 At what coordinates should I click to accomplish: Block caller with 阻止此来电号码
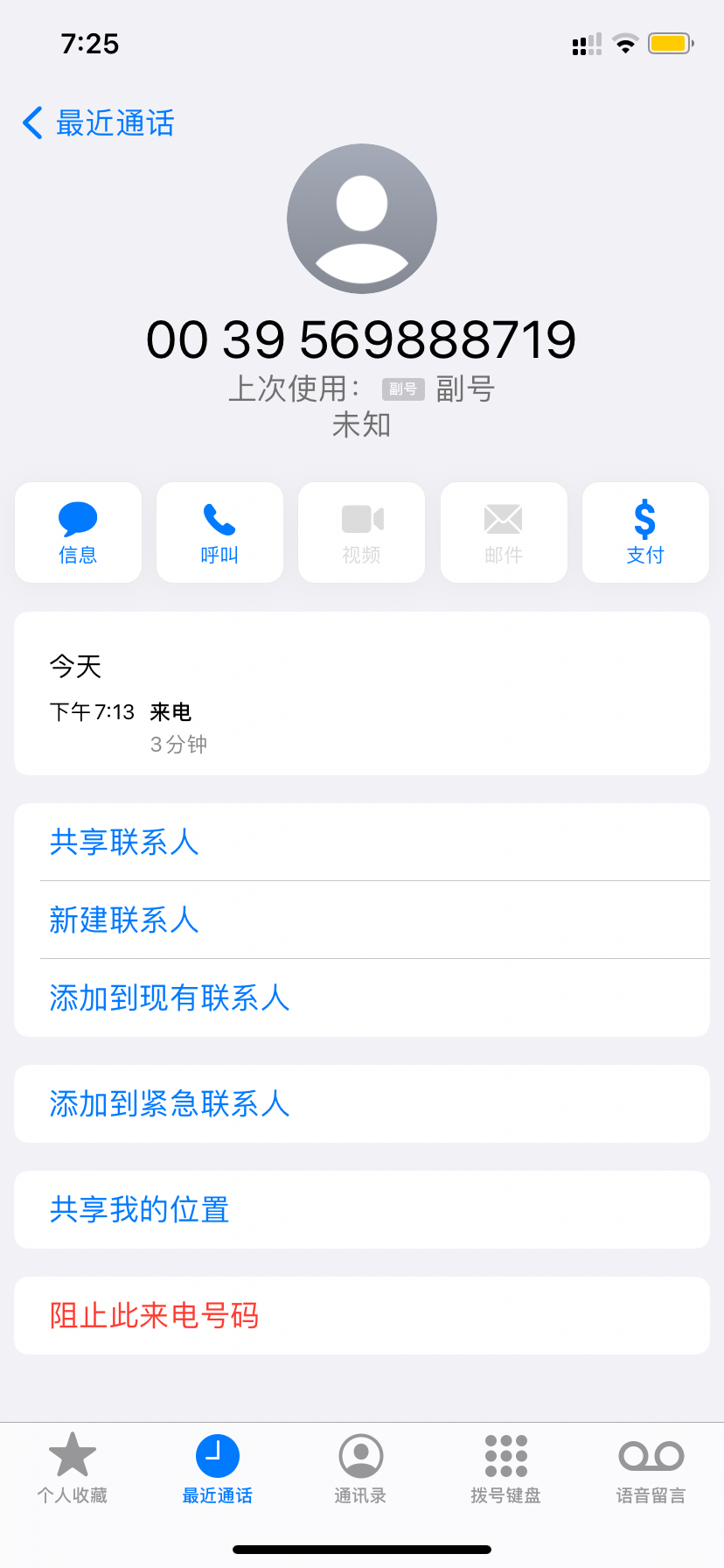[x=362, y=1315]
